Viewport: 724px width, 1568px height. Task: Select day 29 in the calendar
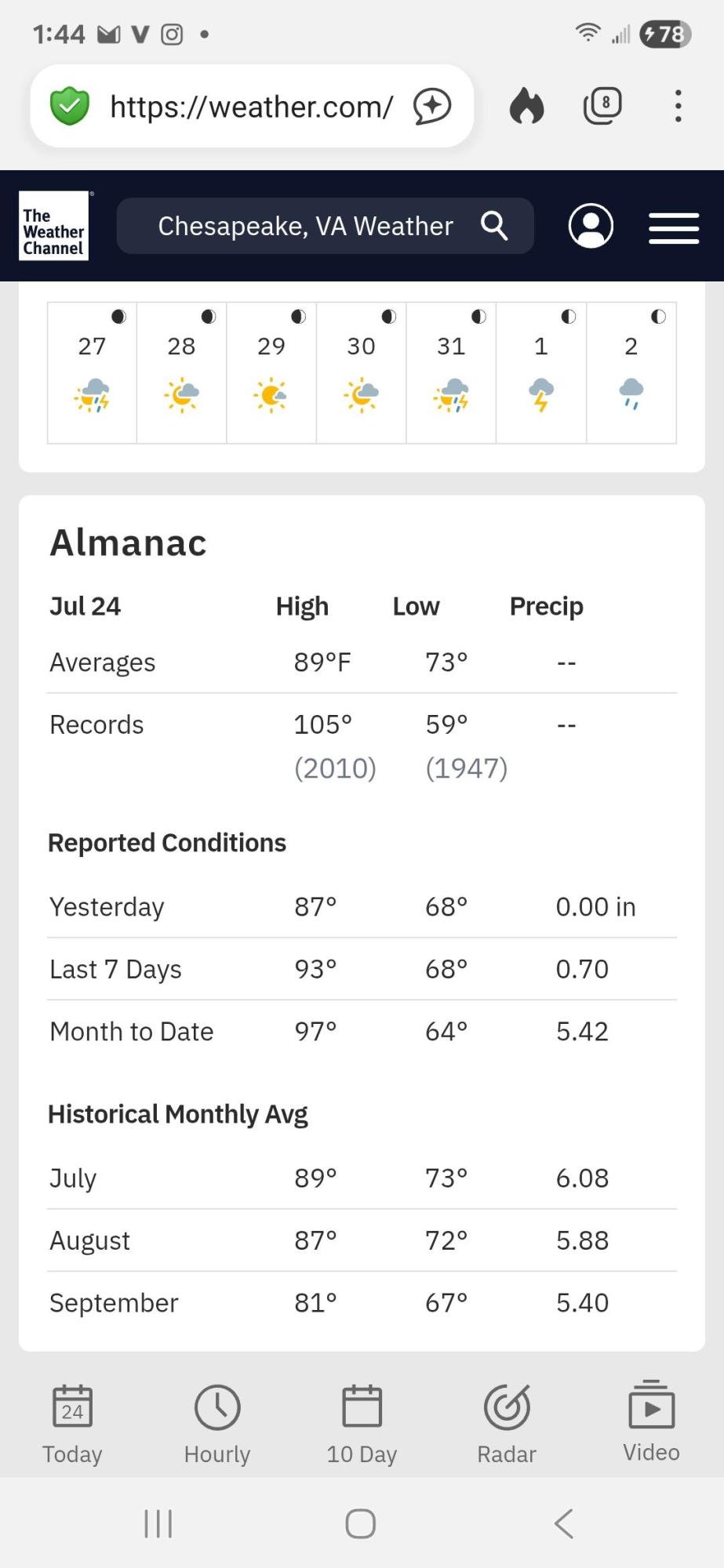pos(271,373)
